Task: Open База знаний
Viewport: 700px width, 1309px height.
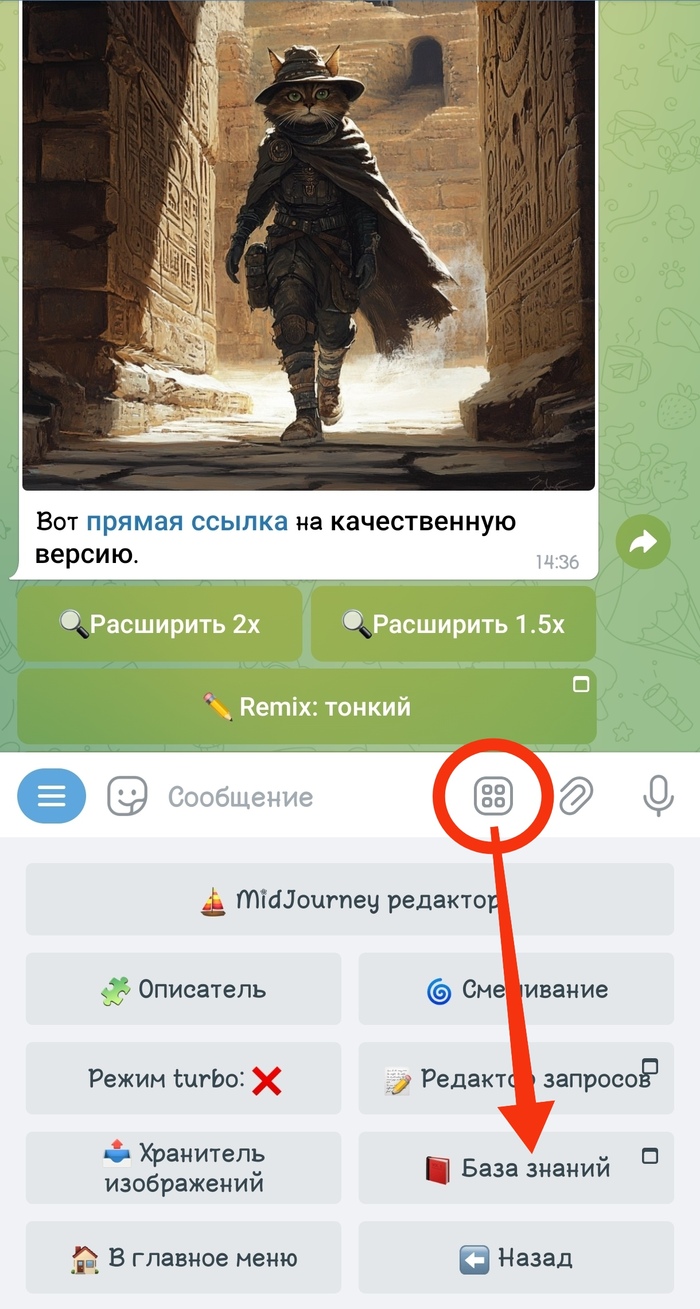Action: [516, 1167]
